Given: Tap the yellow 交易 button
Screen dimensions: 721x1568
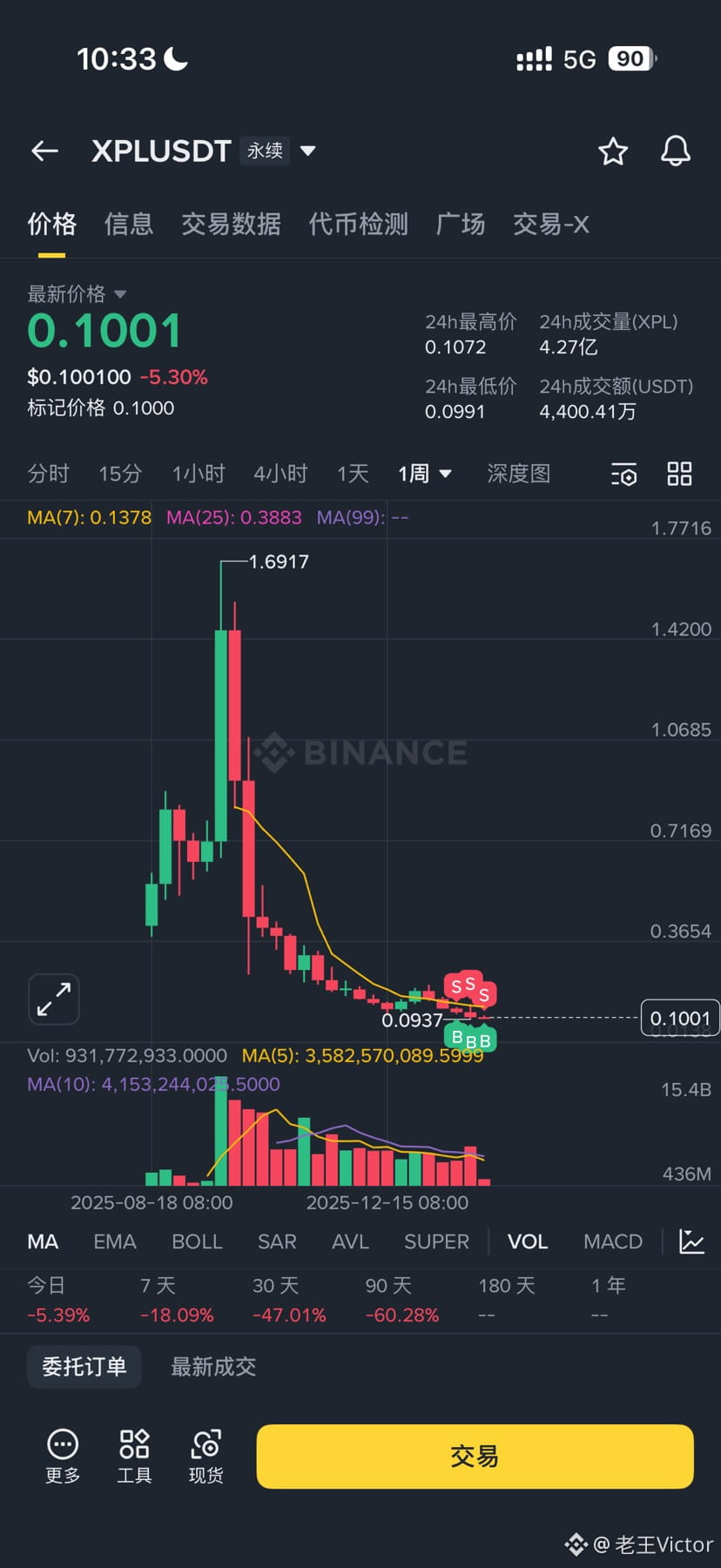Looking at the screenshot, I should [475, 1457].
